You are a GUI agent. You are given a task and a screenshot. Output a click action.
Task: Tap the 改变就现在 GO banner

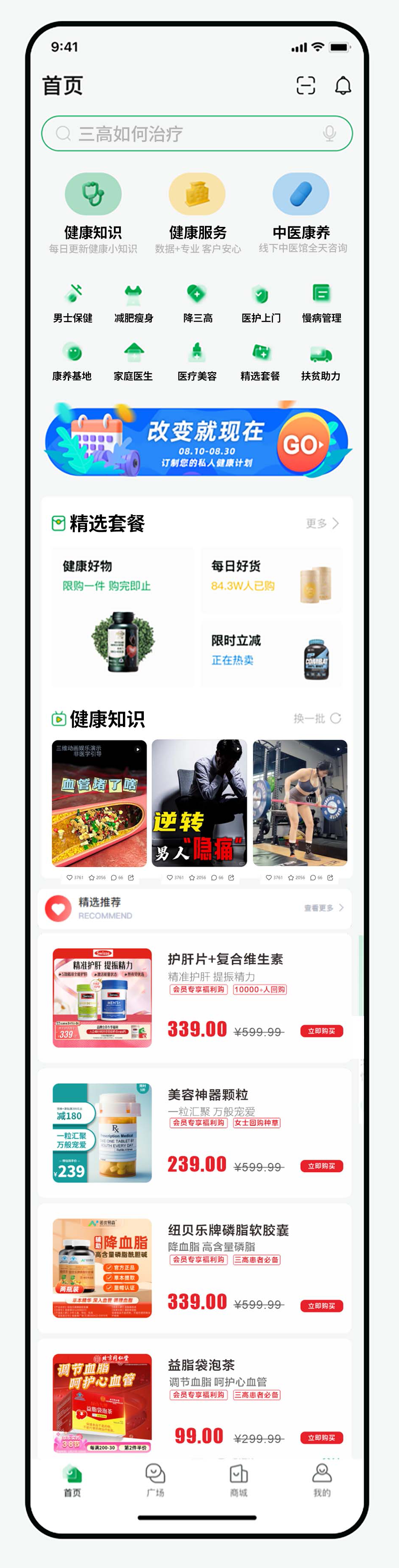click(x=197, y=441)
